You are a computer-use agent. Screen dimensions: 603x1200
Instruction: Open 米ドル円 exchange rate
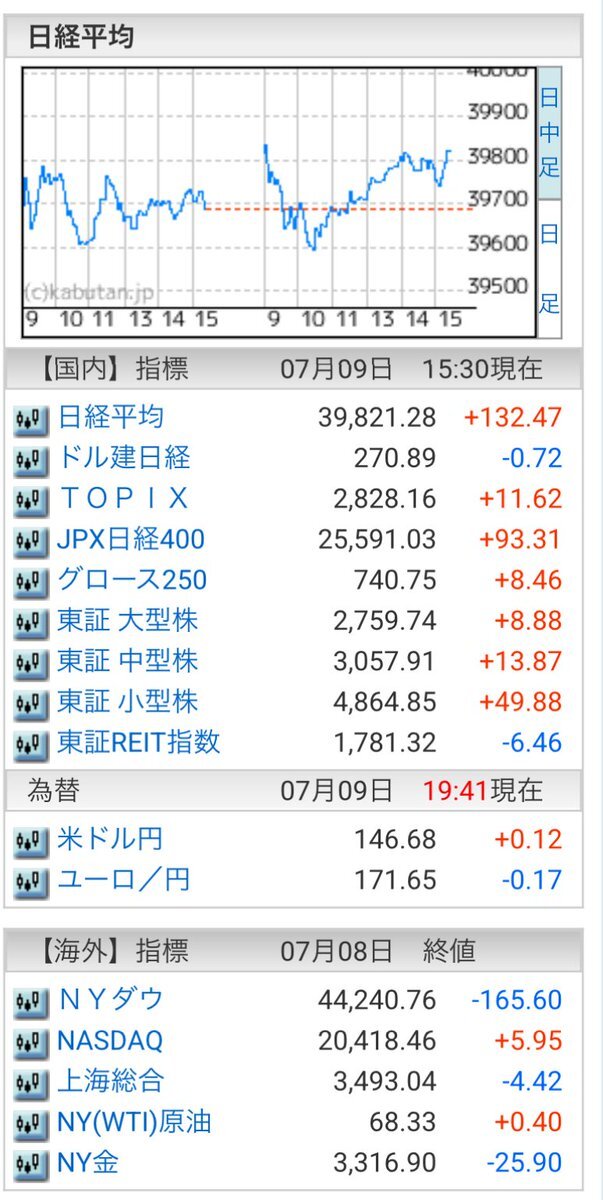pyautogui.click(x=109, y=839)
